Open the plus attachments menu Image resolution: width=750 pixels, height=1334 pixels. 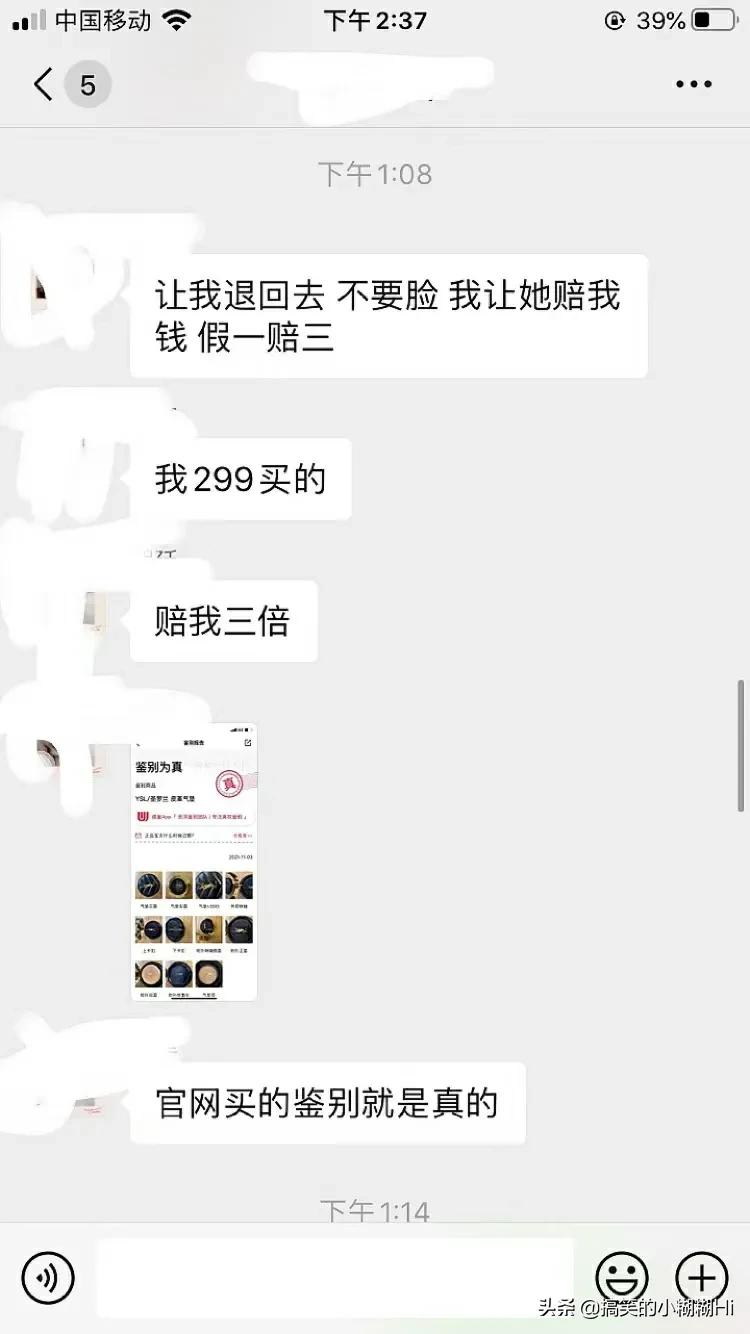coord(702,1277)
